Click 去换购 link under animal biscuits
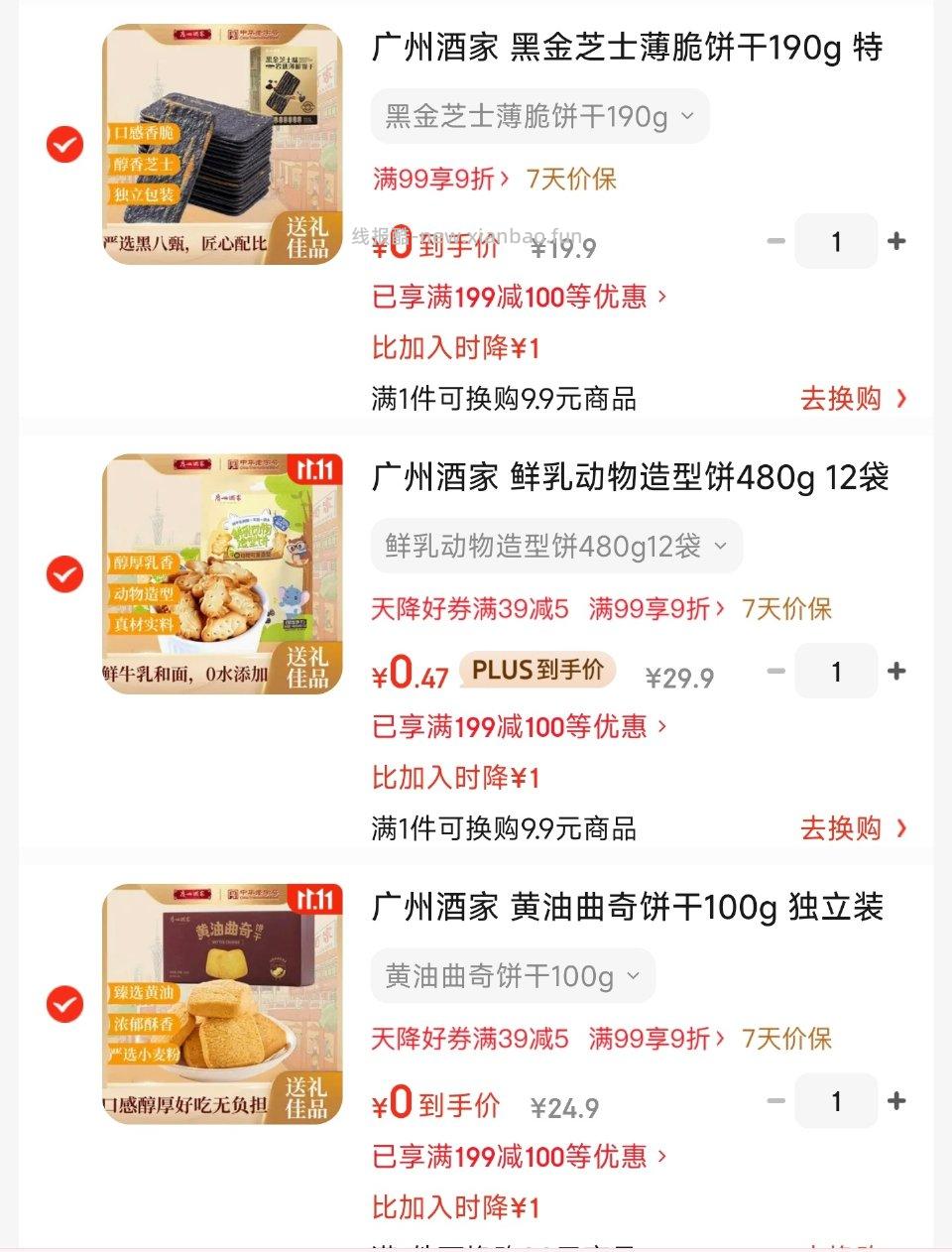952x1252 pixels. [x=853, y=828]
